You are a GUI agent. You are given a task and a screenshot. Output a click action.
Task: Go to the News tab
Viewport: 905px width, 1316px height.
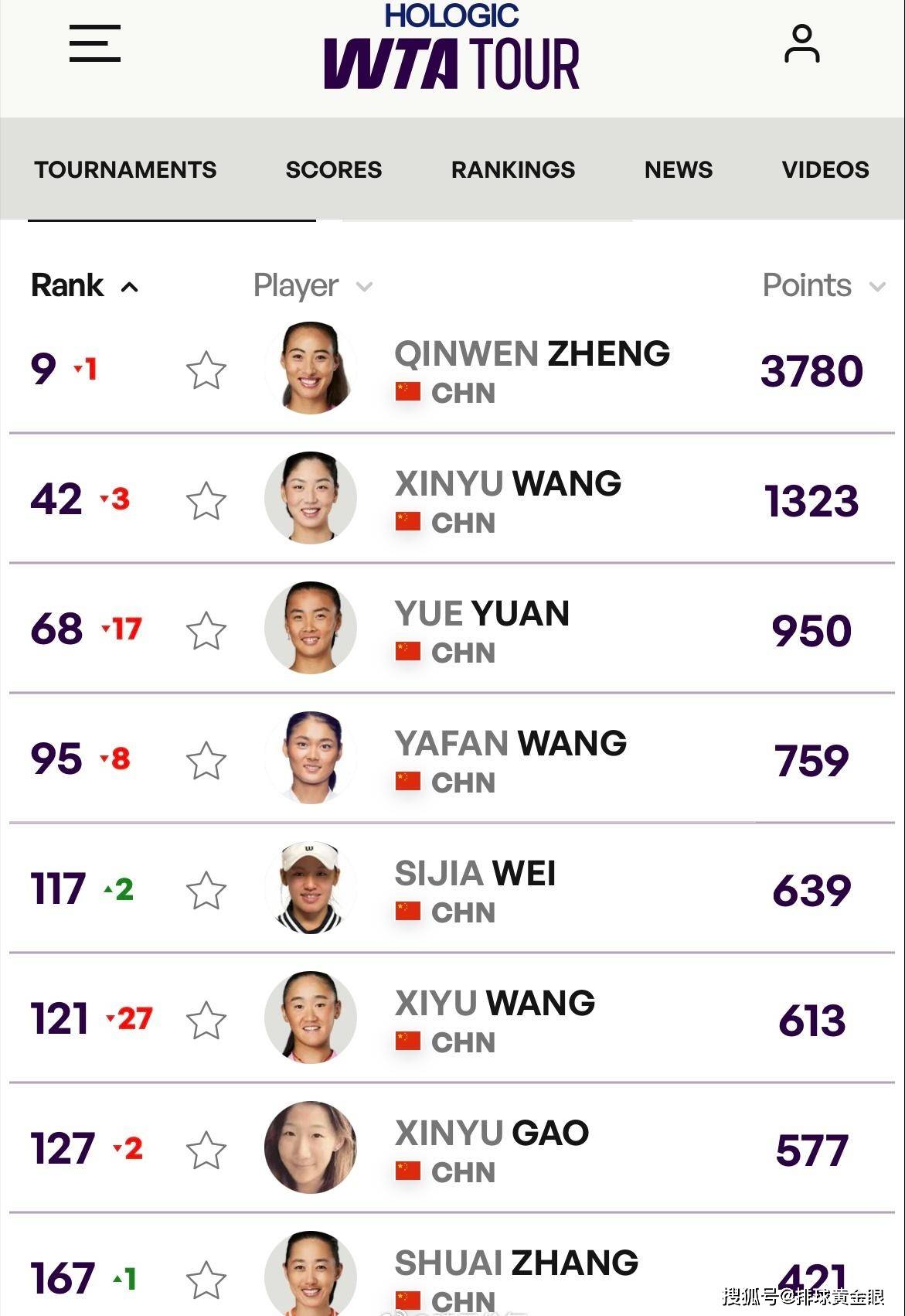click(x=679, y=169)
